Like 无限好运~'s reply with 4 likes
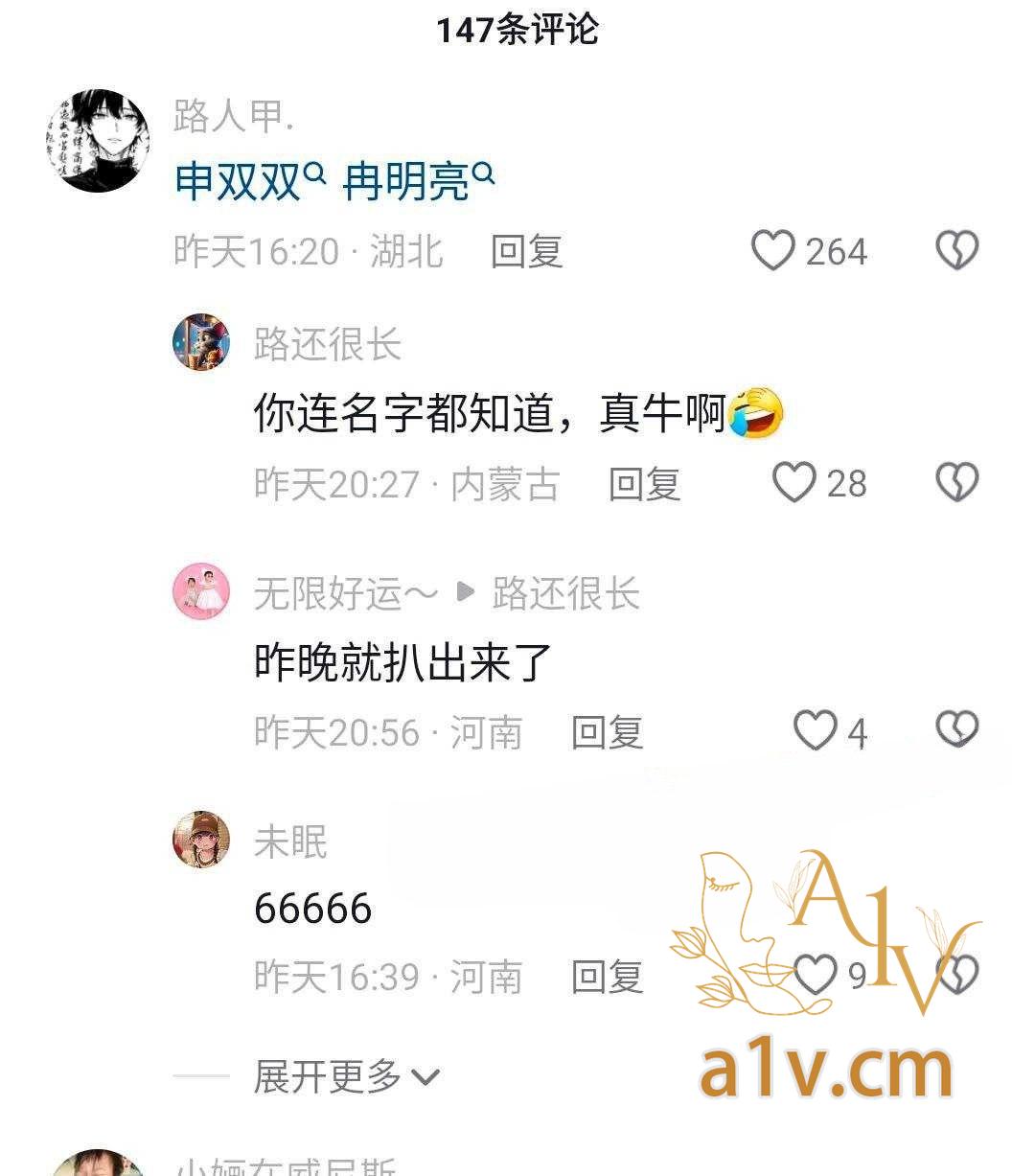1035x1176 pixels. click(816, 731)
